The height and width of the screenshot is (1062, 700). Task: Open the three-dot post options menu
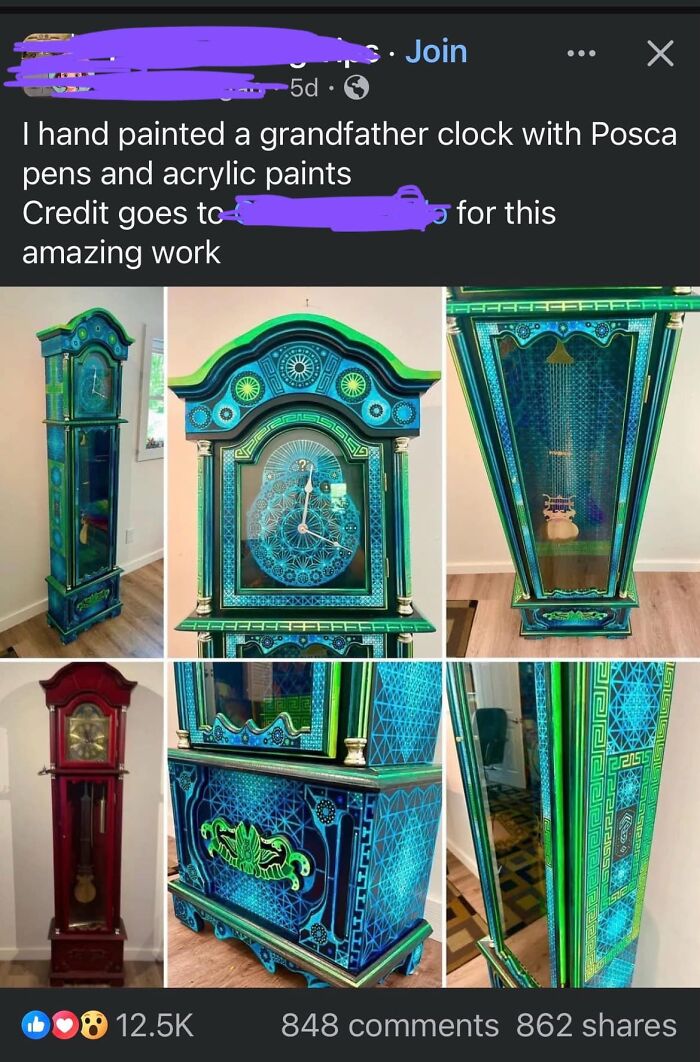click(581, 52)
